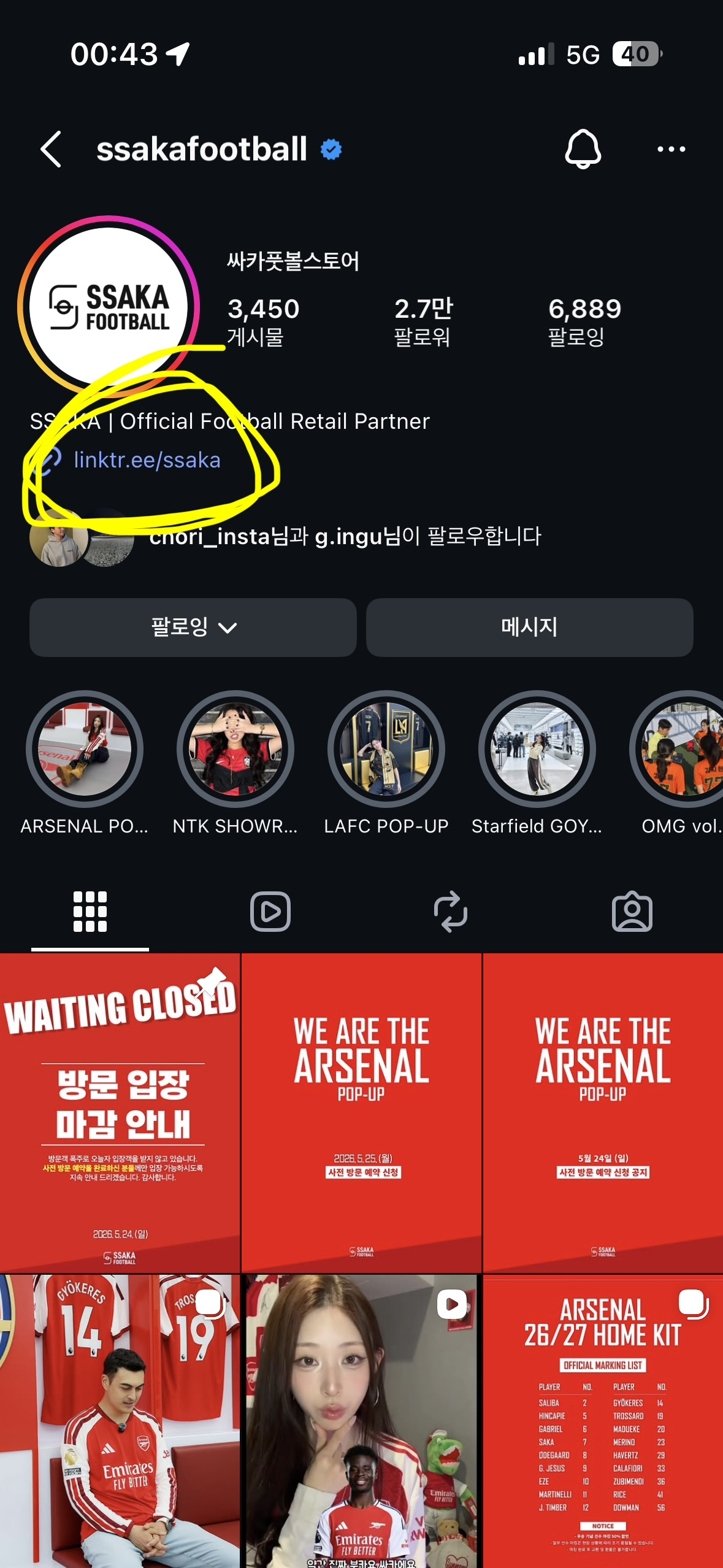Open the ARSENAL 26/27 HOME KIT post
The image size is (723, 1568).
coord(603,1421)
